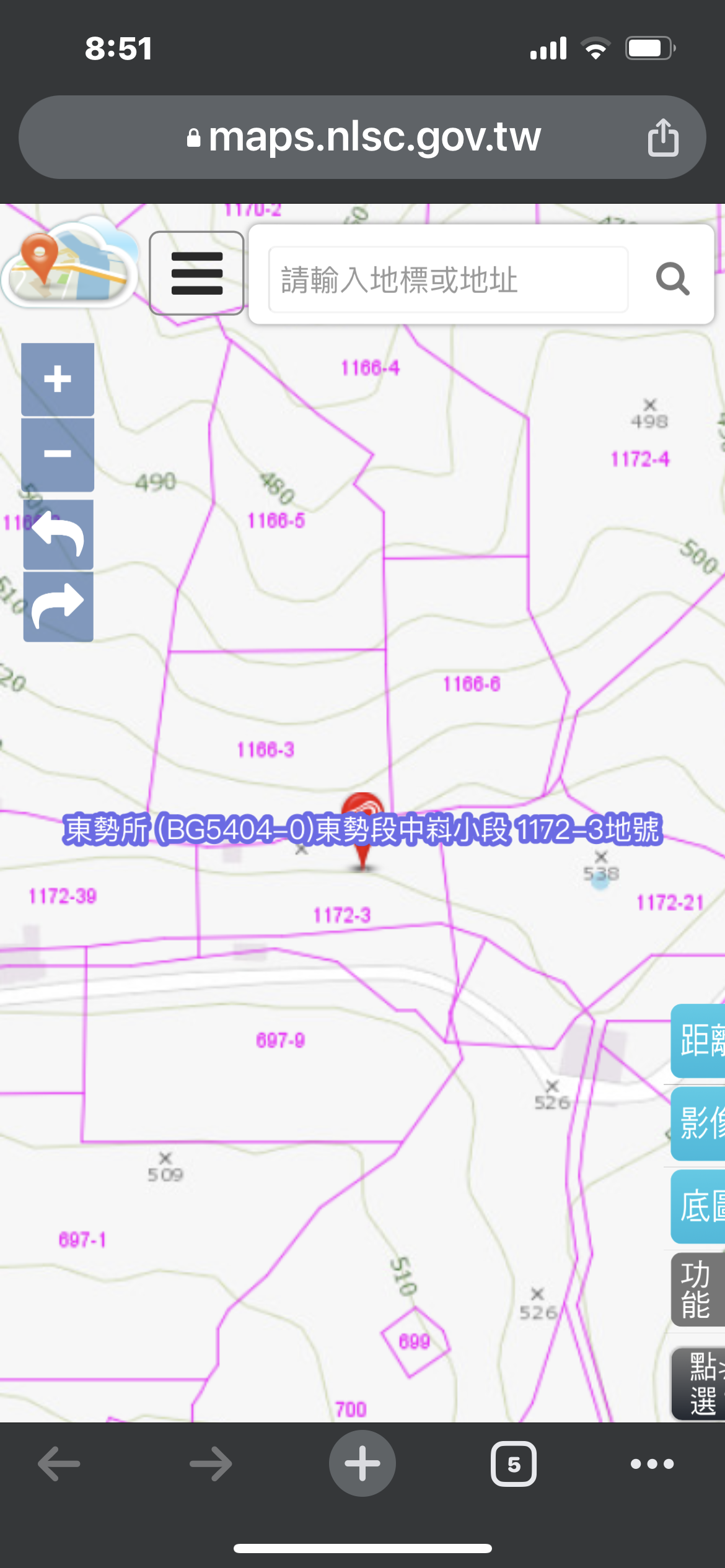Zoom in the map with plus button
The width and height of the screenshot is (725, 1568).
pyautogui.click(x=58, y=379)
